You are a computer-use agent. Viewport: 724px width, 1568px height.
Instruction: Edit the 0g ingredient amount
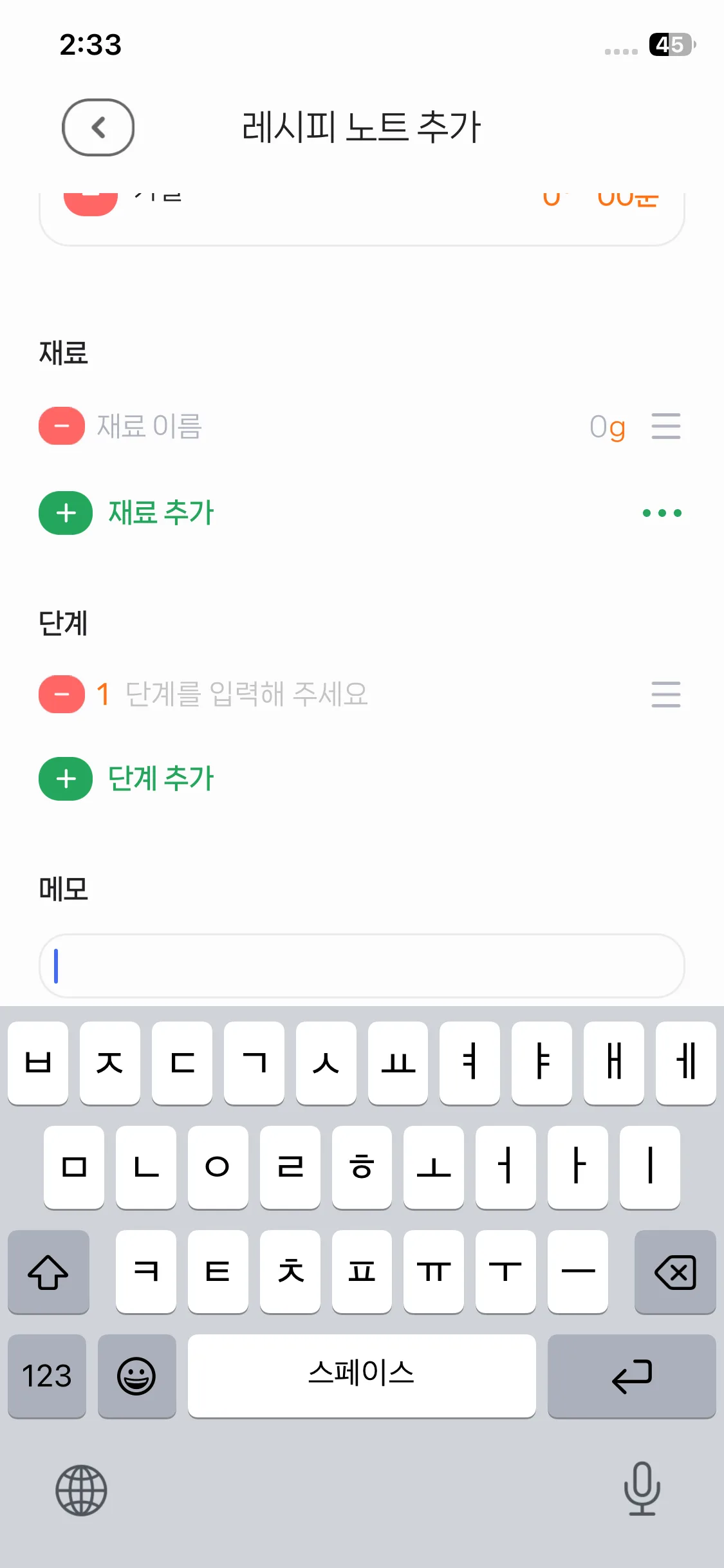pyautogui.click(x=607, y=427)
